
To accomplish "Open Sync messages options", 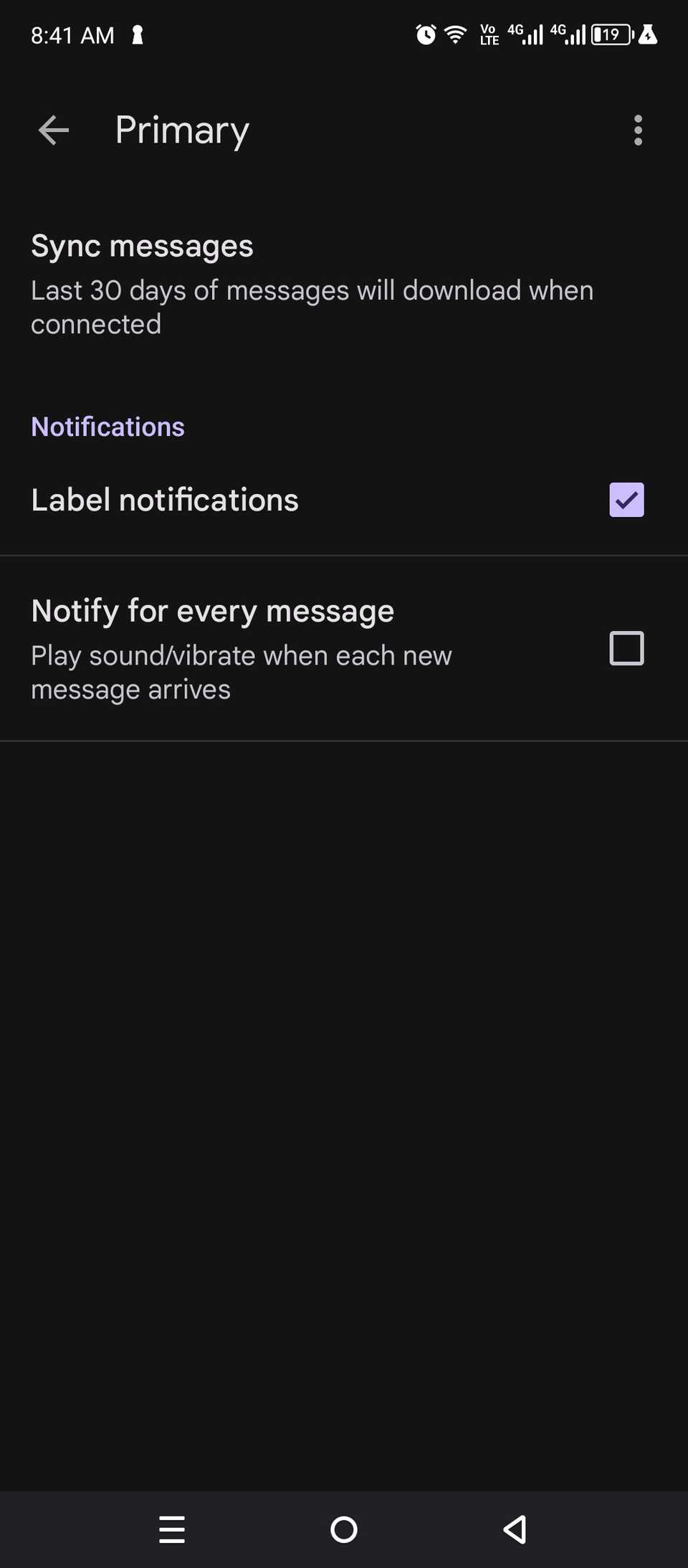I will click(312, 284).
